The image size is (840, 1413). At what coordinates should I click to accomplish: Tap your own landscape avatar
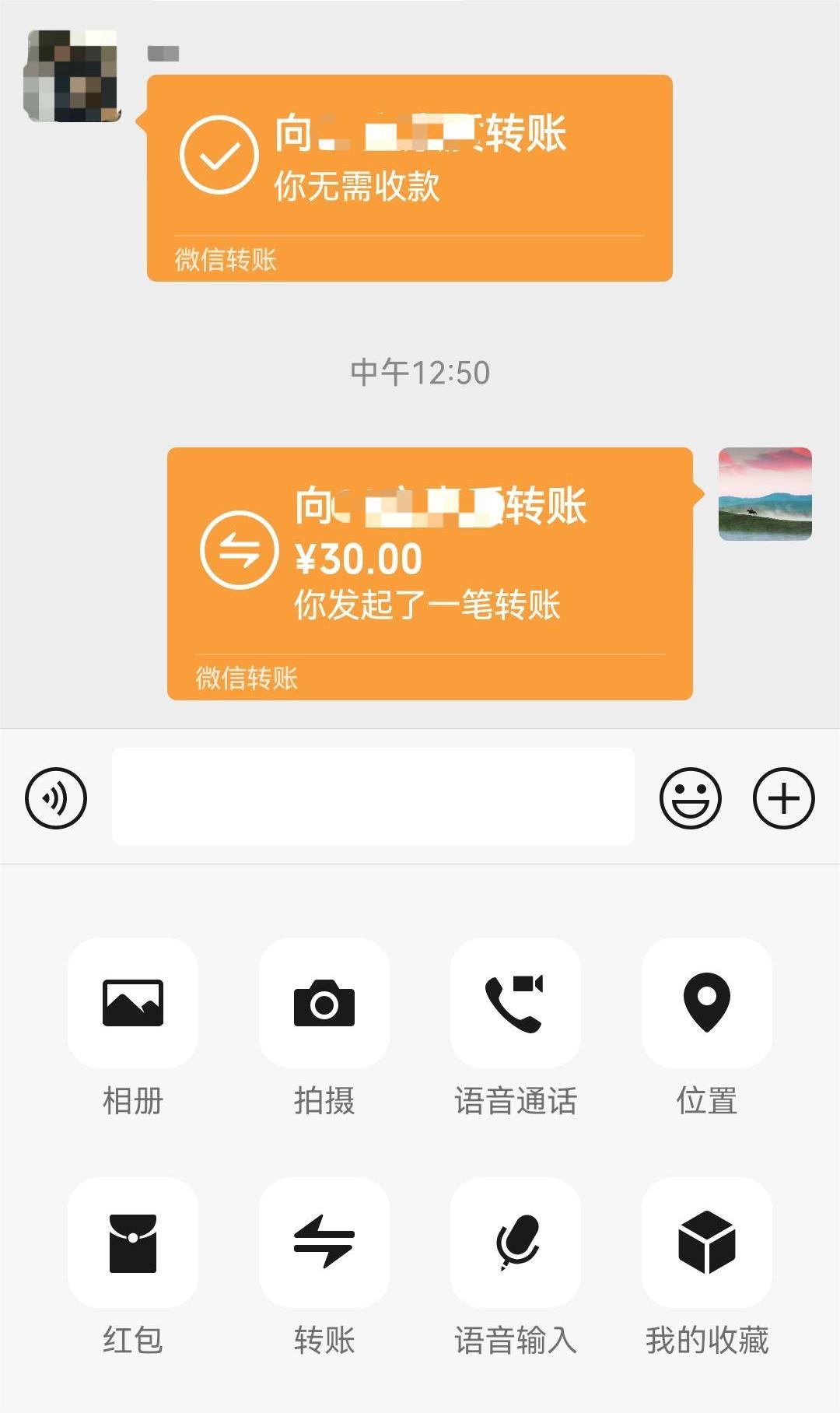pos(765,493)
